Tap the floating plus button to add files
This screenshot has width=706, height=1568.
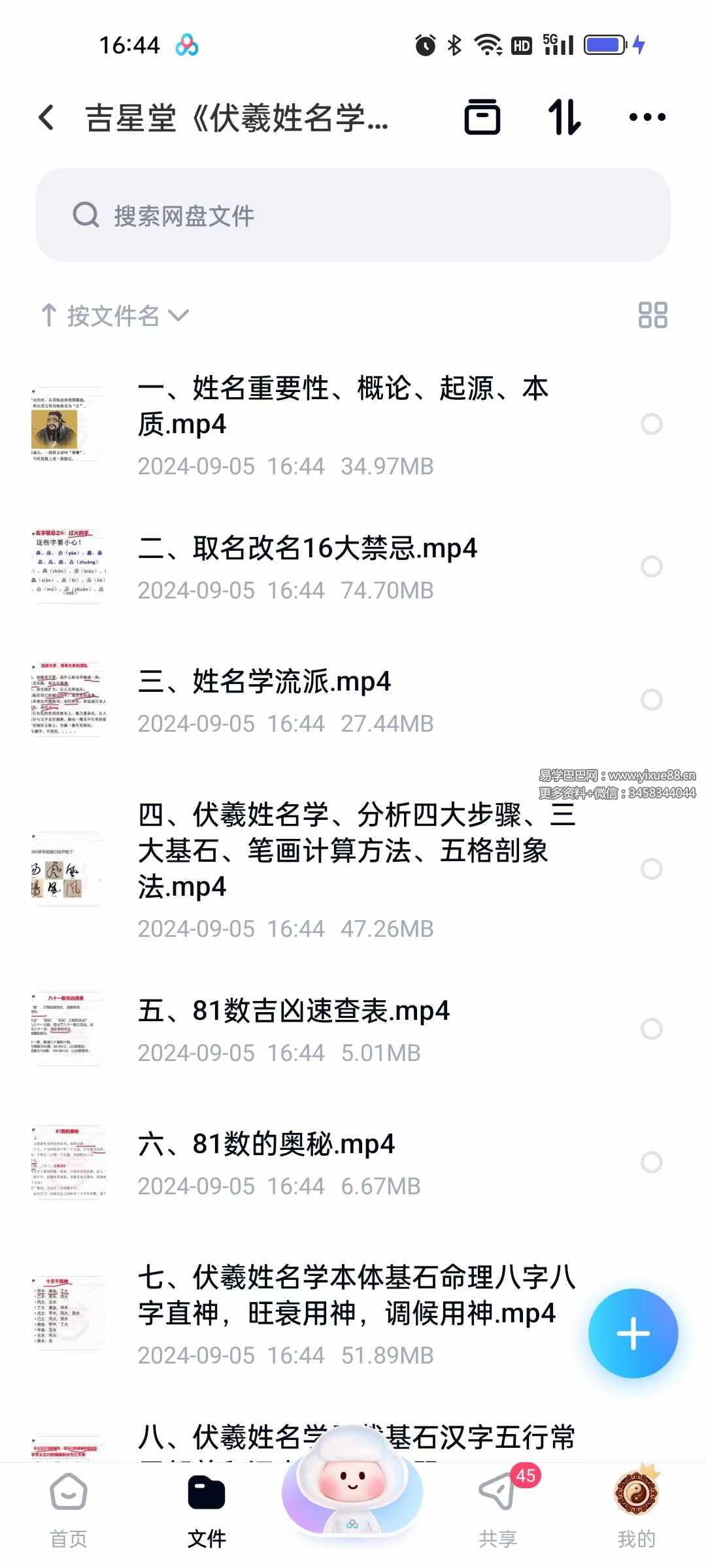pyautogui.click(x=632, y=1334)
